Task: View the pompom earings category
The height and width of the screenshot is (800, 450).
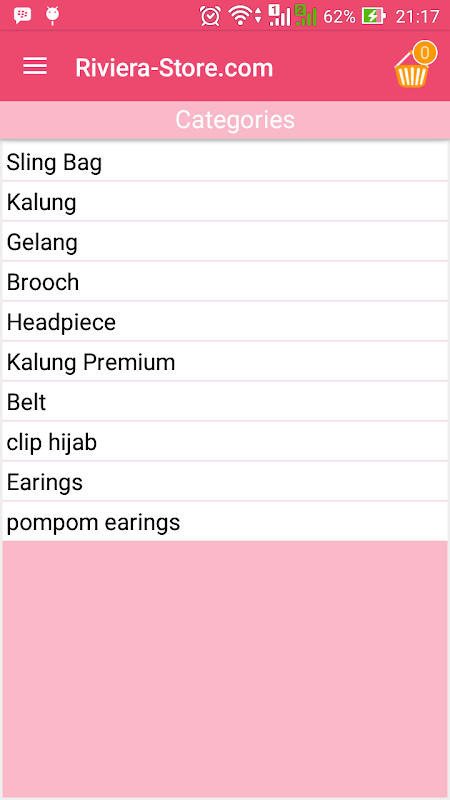Action: pyautogui.click(x=225, y=522)
